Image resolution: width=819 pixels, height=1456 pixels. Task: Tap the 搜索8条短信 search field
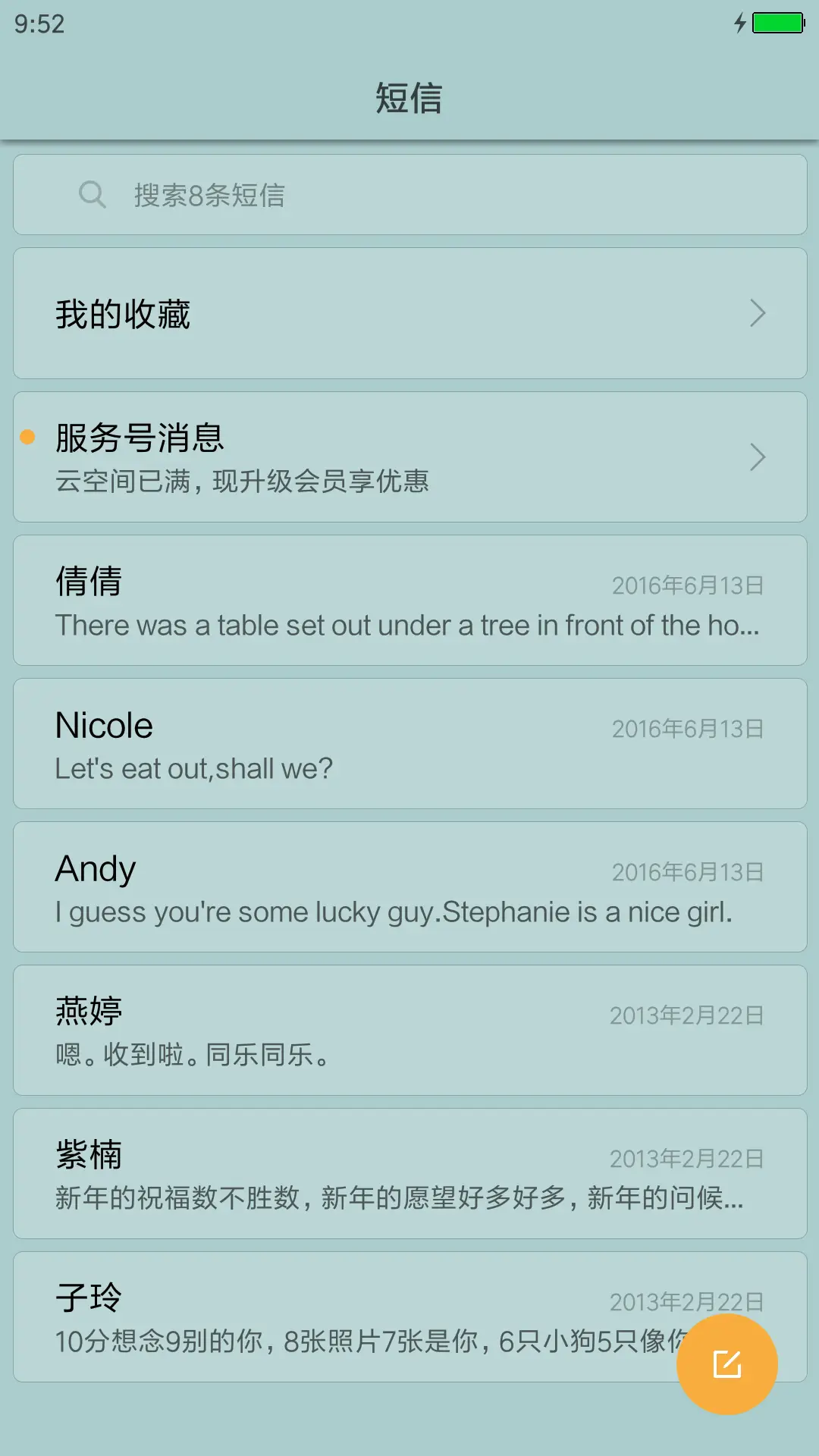tap(409, 195)
